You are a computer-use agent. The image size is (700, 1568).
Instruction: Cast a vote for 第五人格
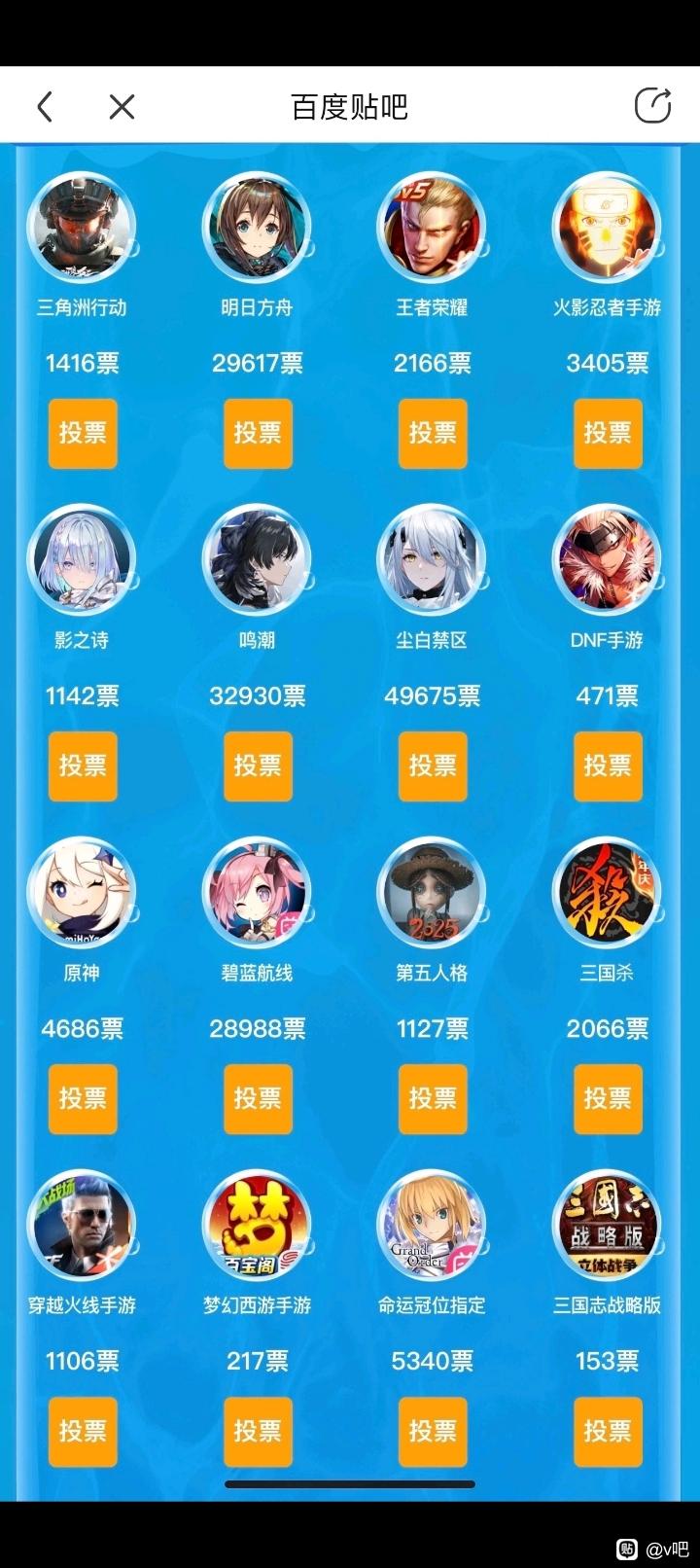click(433, 1098)
